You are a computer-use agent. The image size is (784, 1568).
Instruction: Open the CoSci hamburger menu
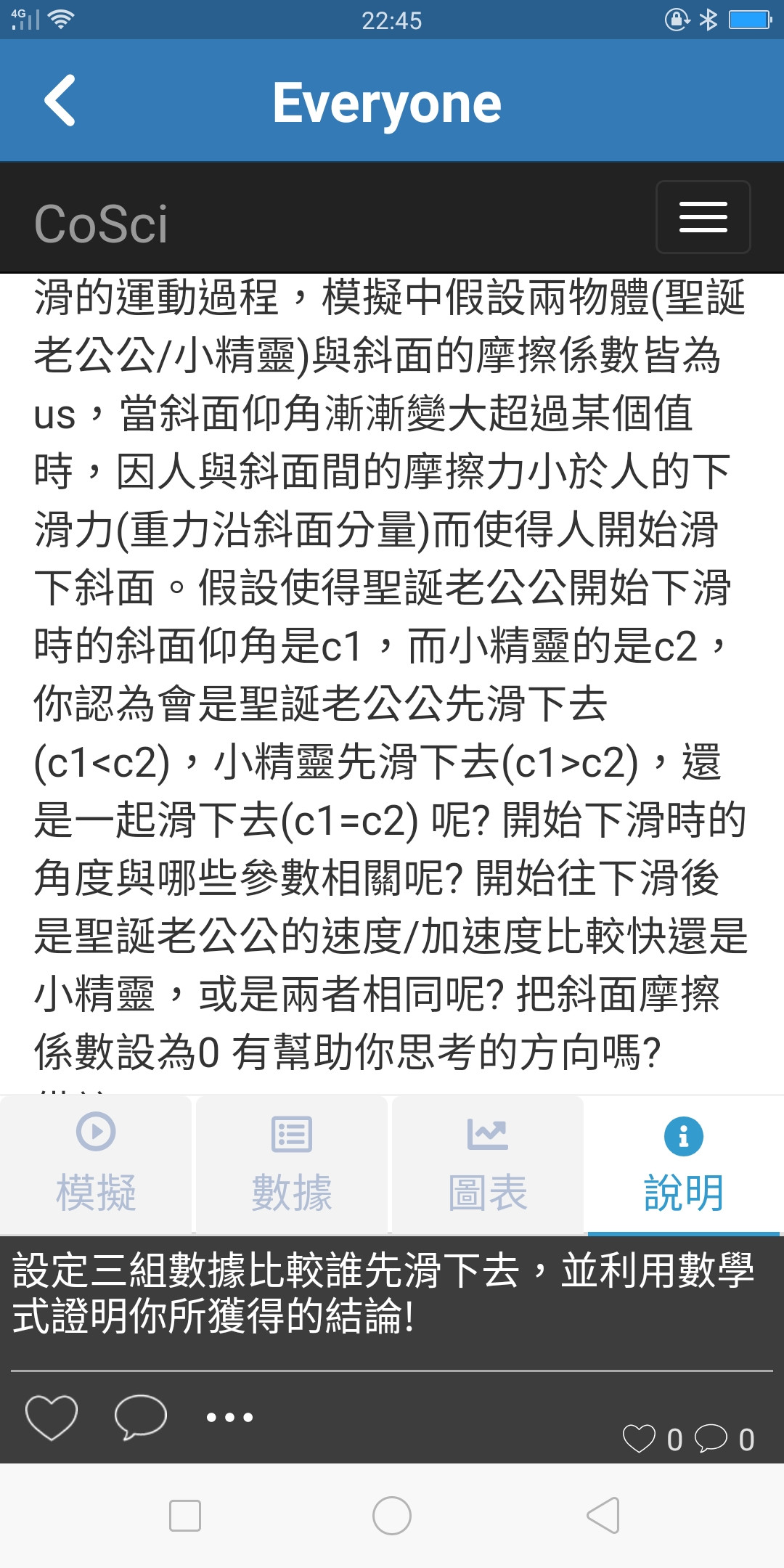pos(703,217)
